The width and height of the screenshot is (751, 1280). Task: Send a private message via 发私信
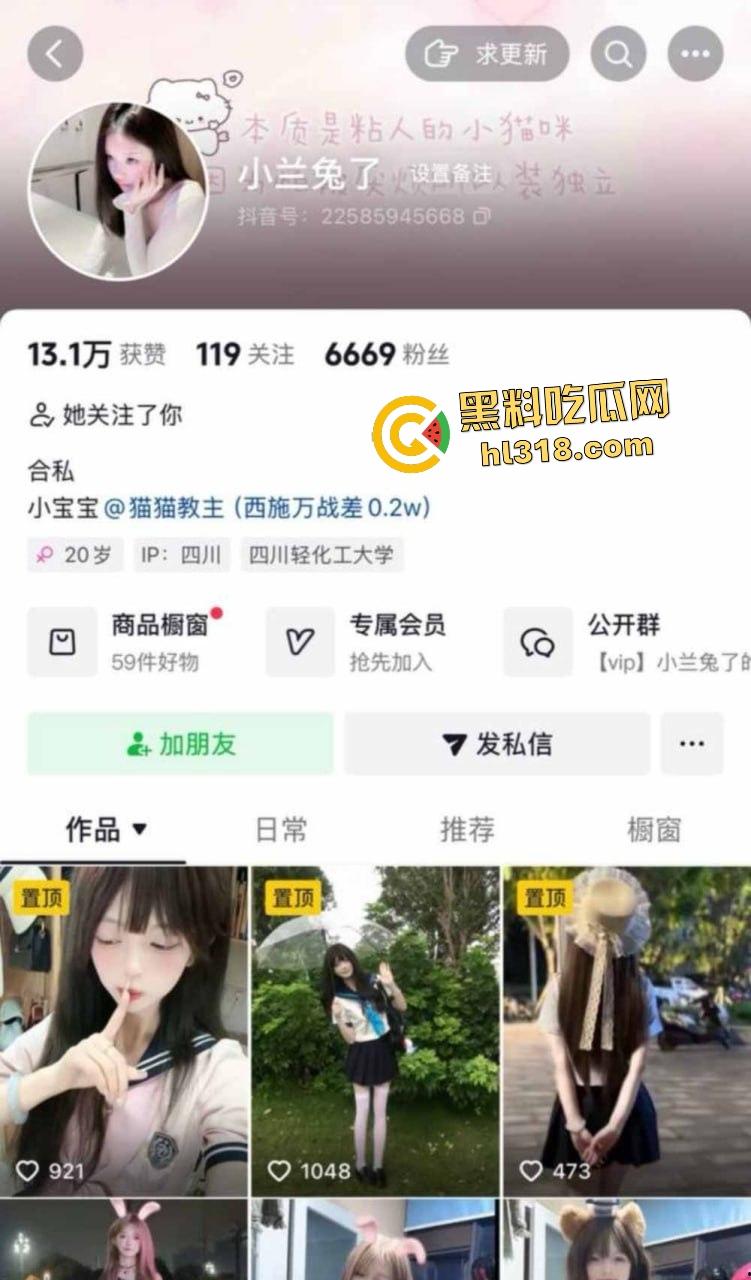497,744
